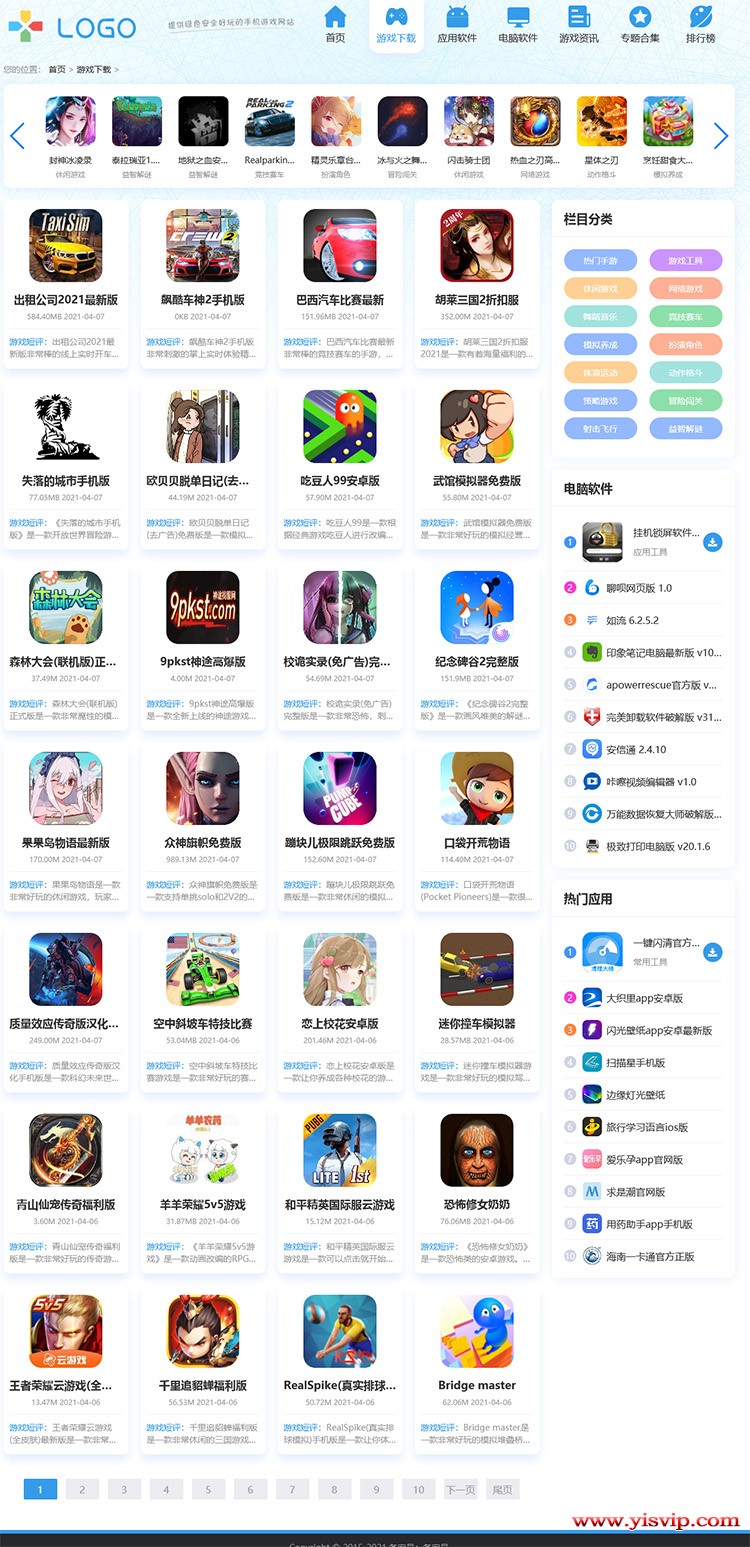Viewport: 750px width, 1547px height.
Task: Download 一键闪清官方 via its download icon
Action: pos(712,952)
